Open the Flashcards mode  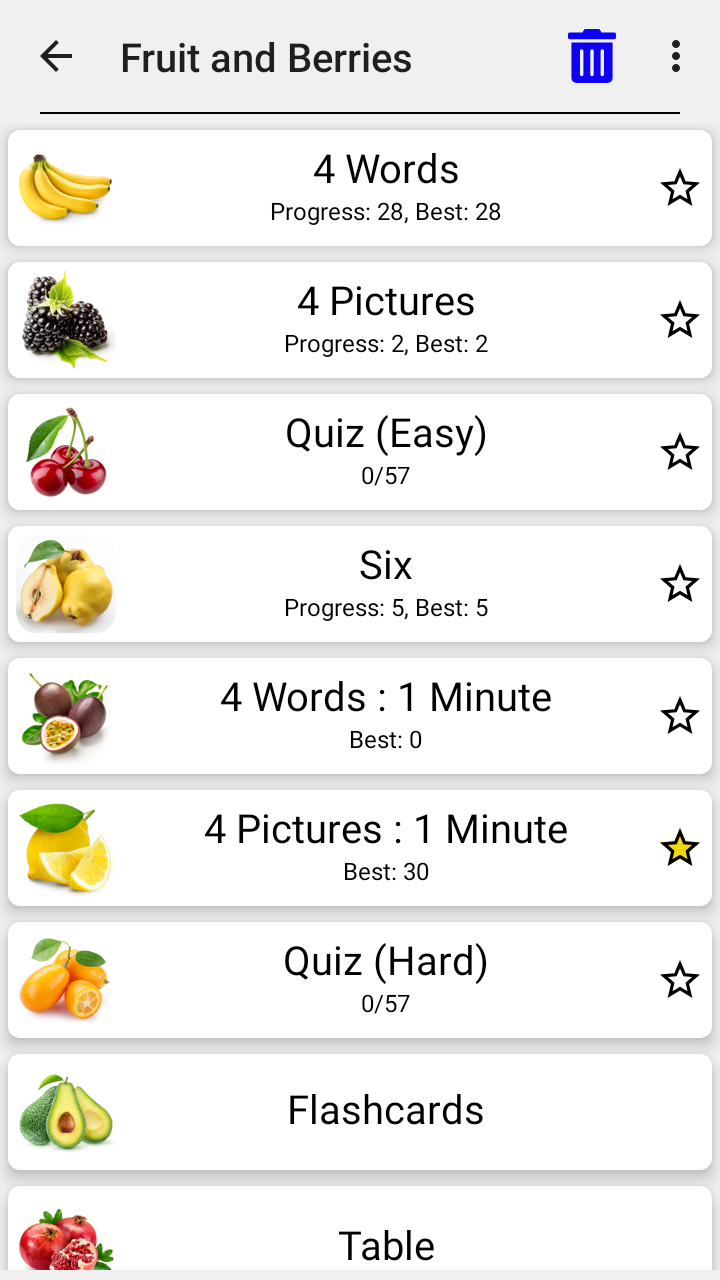(x=386, y=1111)
